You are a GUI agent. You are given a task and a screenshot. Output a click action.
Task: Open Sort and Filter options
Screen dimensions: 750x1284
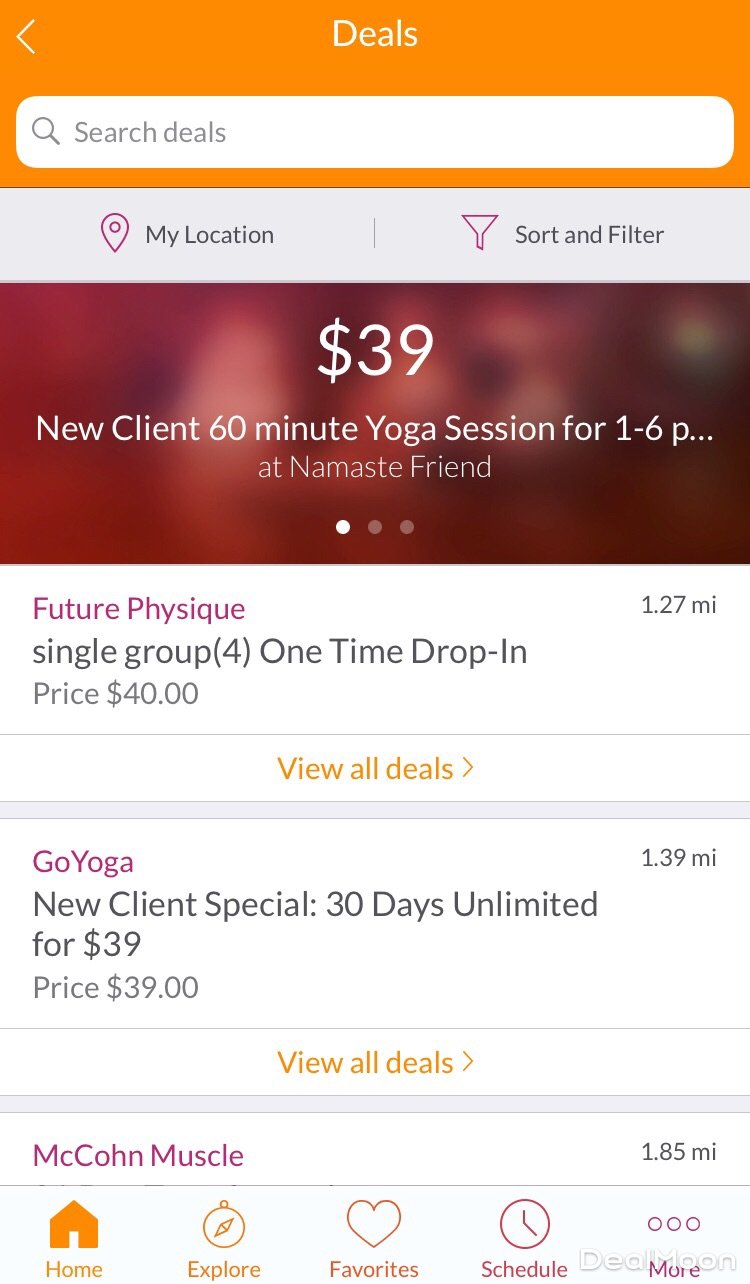562,235
